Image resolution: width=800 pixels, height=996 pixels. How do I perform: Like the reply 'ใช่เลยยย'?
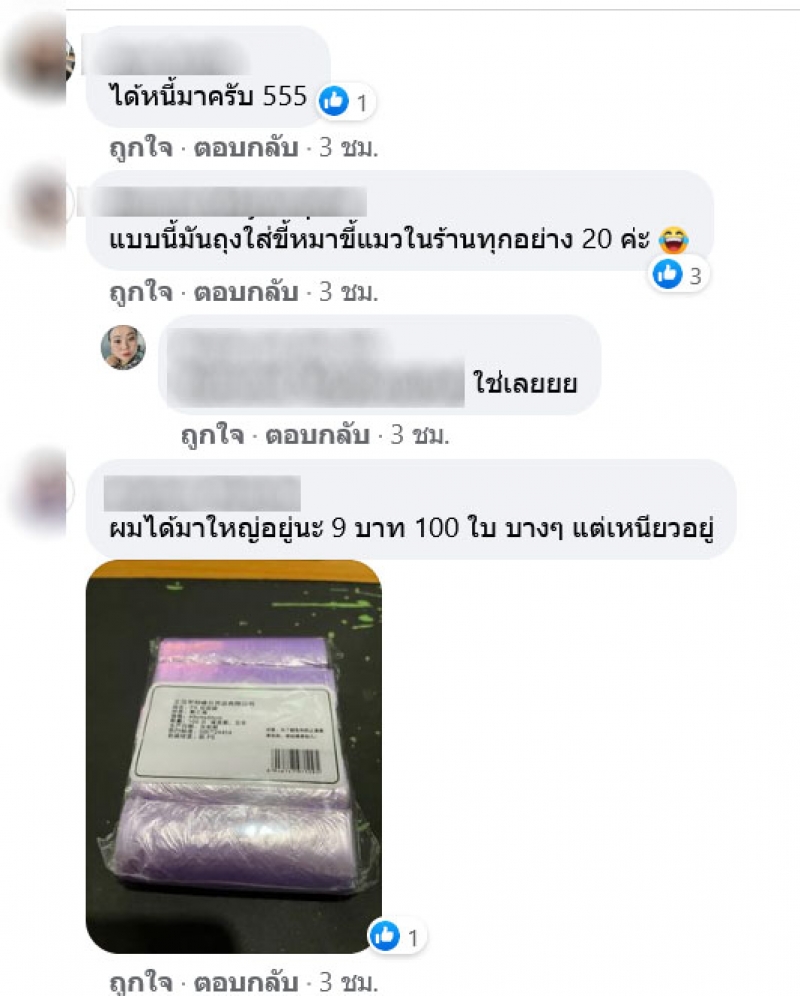coord(207,435)
